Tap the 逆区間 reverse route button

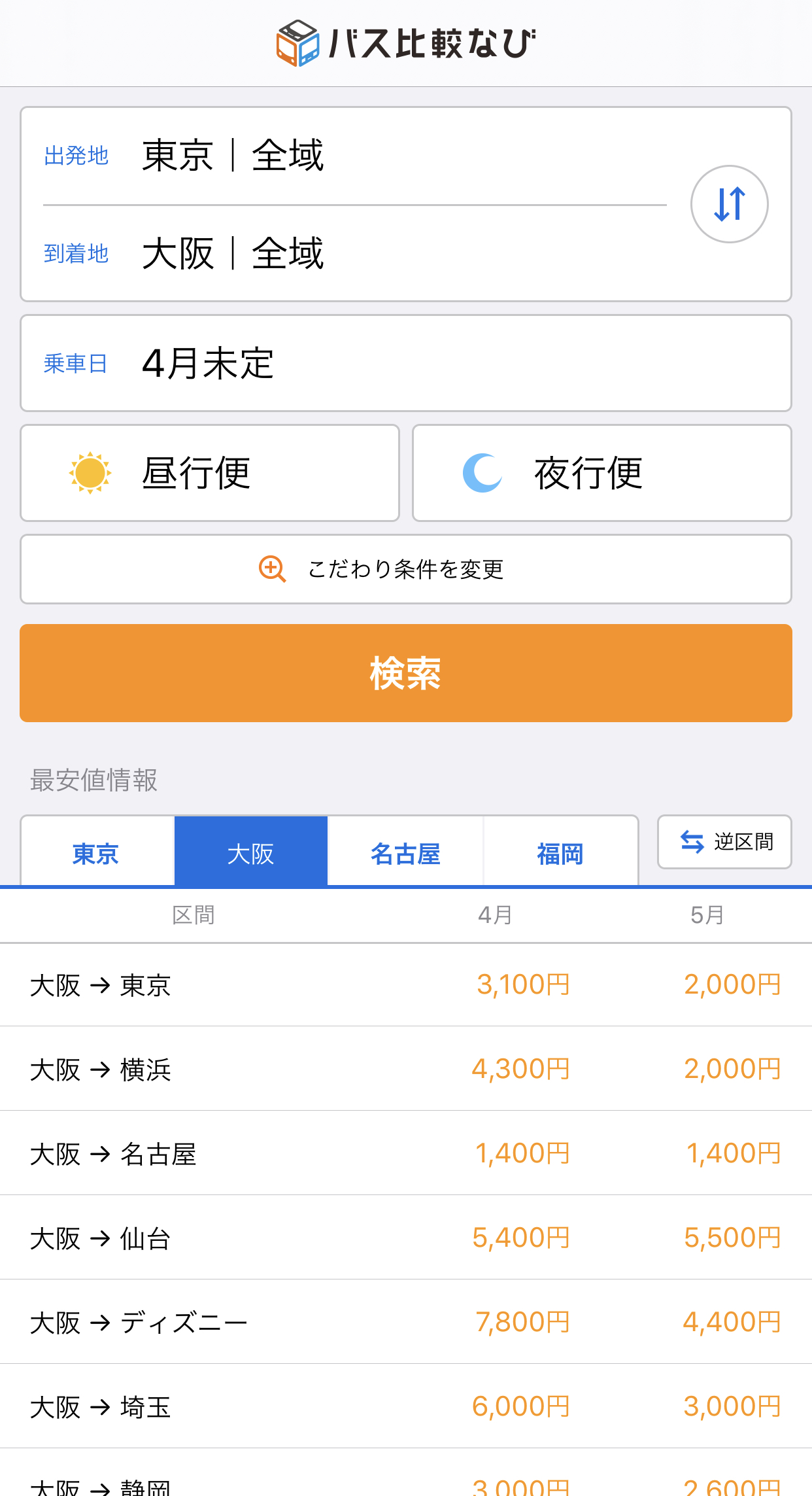tap(724, 842)
